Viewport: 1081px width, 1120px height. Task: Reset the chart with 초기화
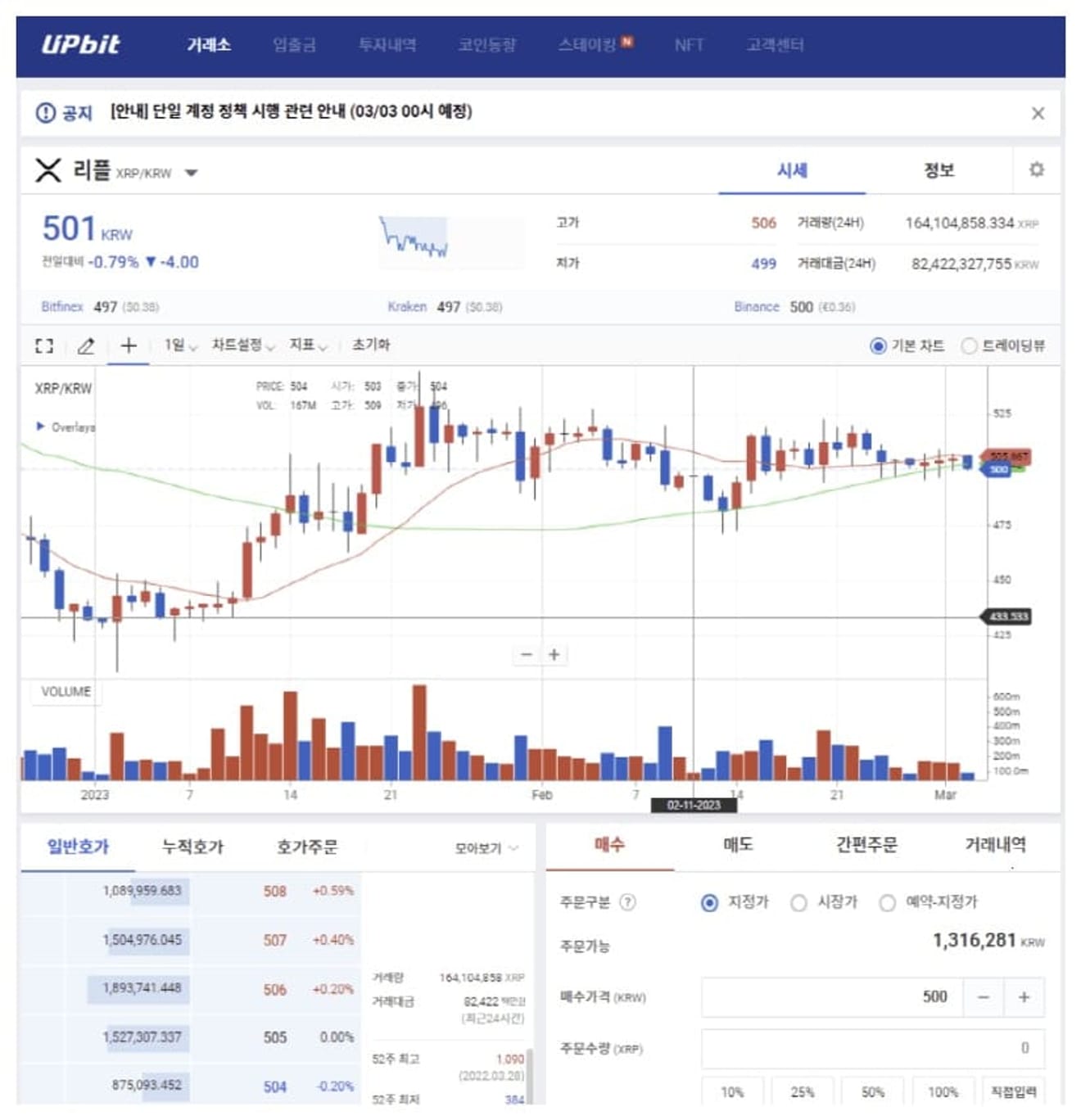(371, 345)
